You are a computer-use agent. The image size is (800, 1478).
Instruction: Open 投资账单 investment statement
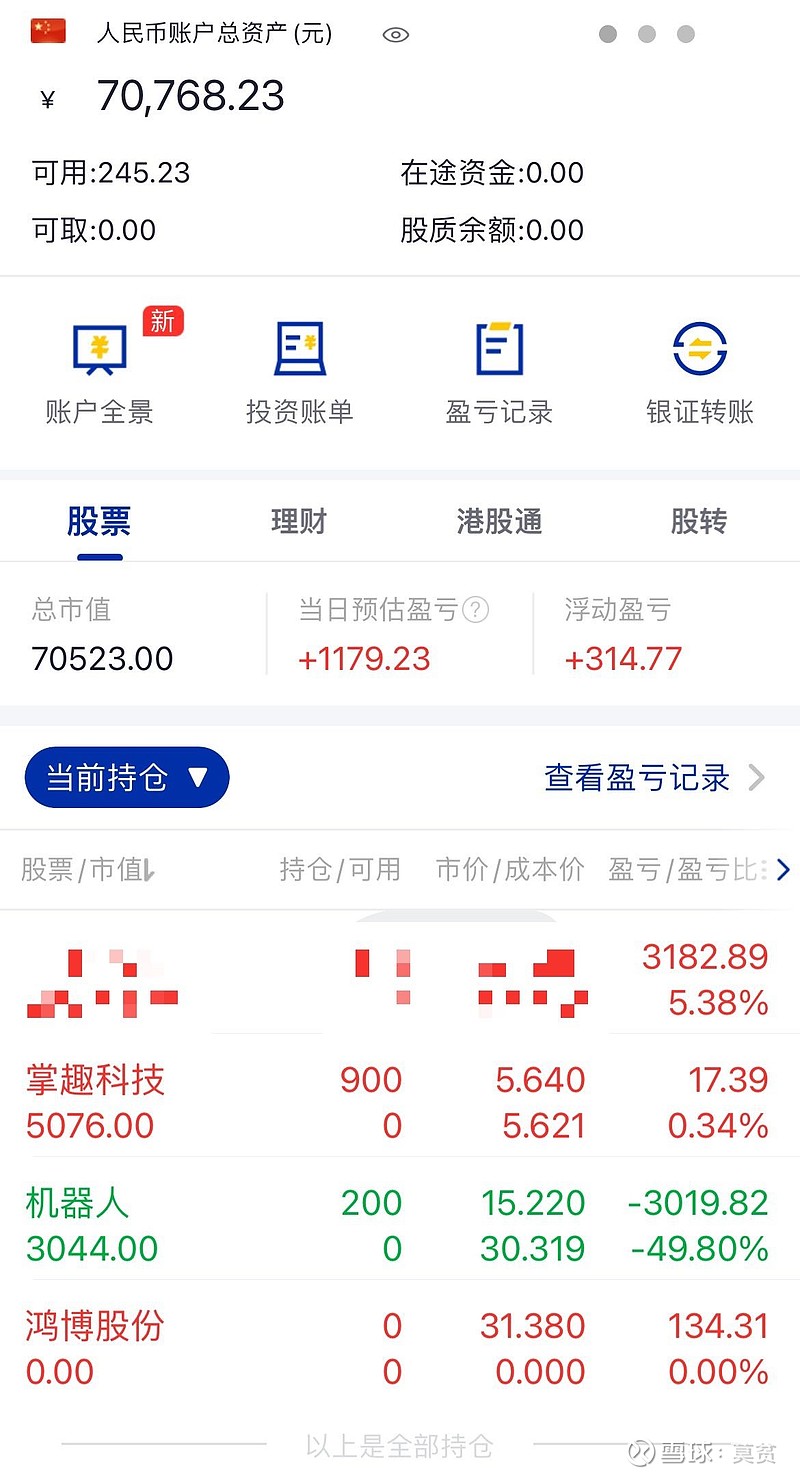coord(300,372)
